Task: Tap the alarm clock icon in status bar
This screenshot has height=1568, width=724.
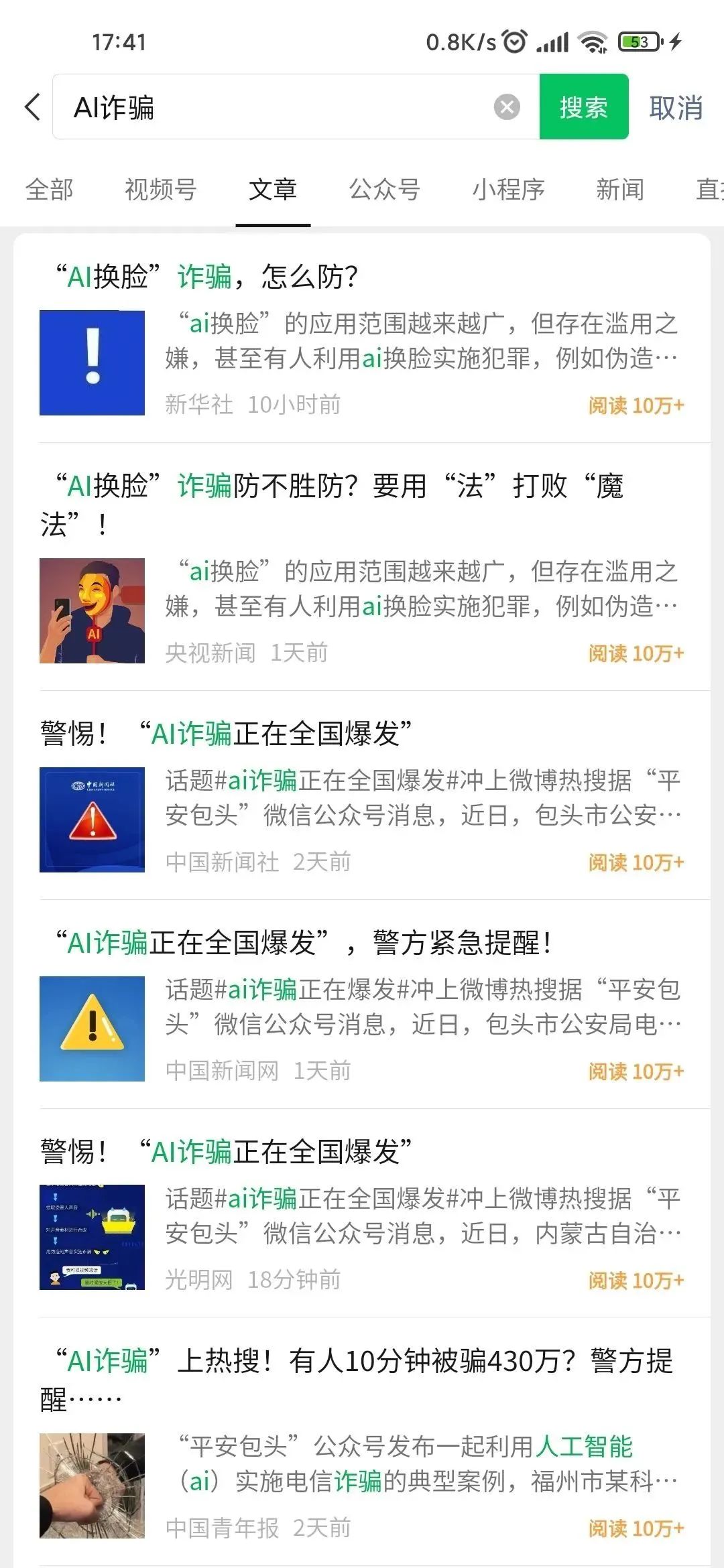Action: tap(514, 42)
